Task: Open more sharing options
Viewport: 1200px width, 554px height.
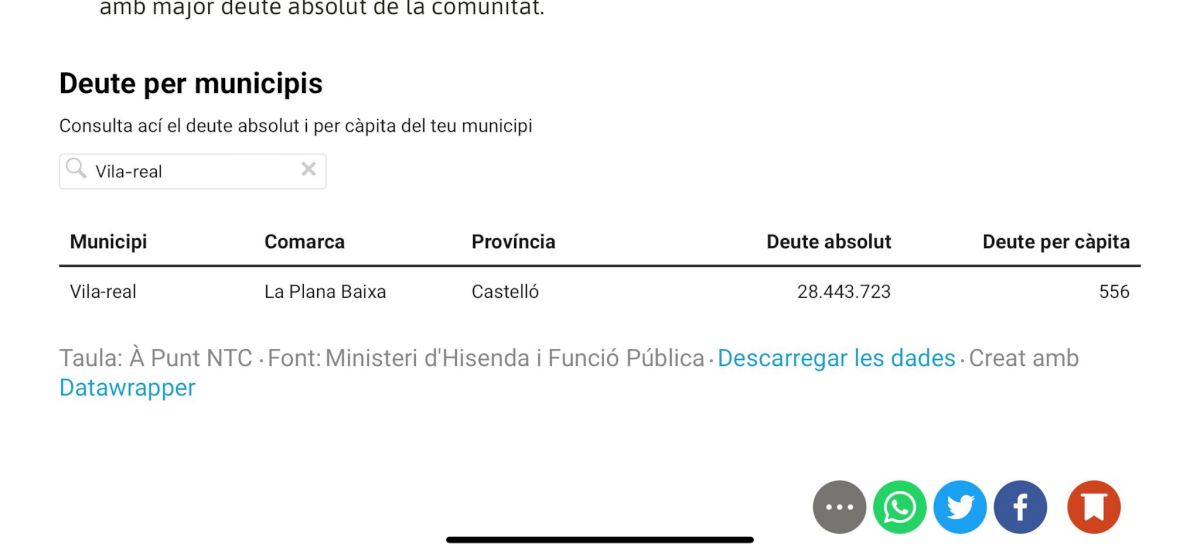Action: point(839,507)
